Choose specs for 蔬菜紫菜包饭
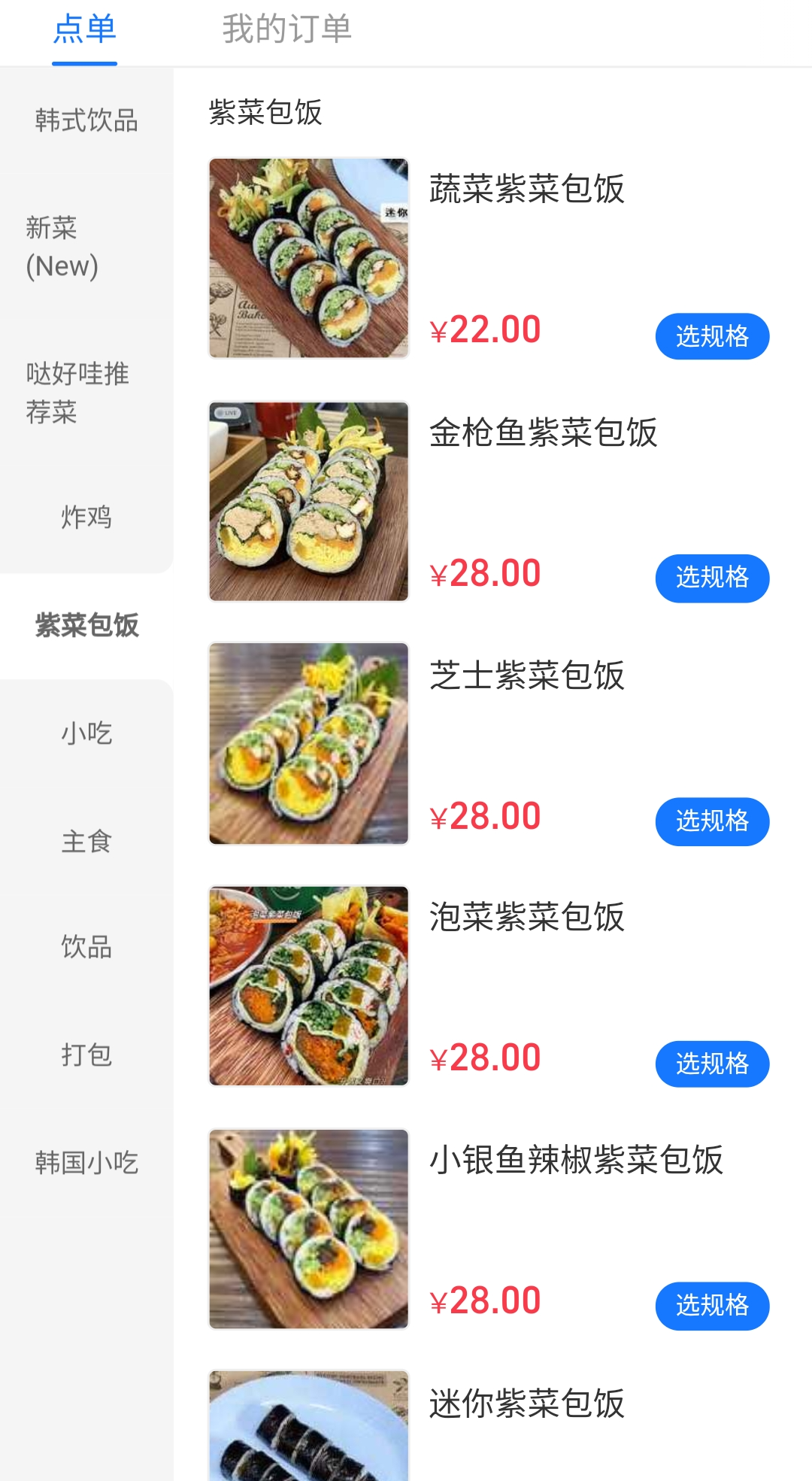This screenshot has width=812, height=1481. coord(712,336)
